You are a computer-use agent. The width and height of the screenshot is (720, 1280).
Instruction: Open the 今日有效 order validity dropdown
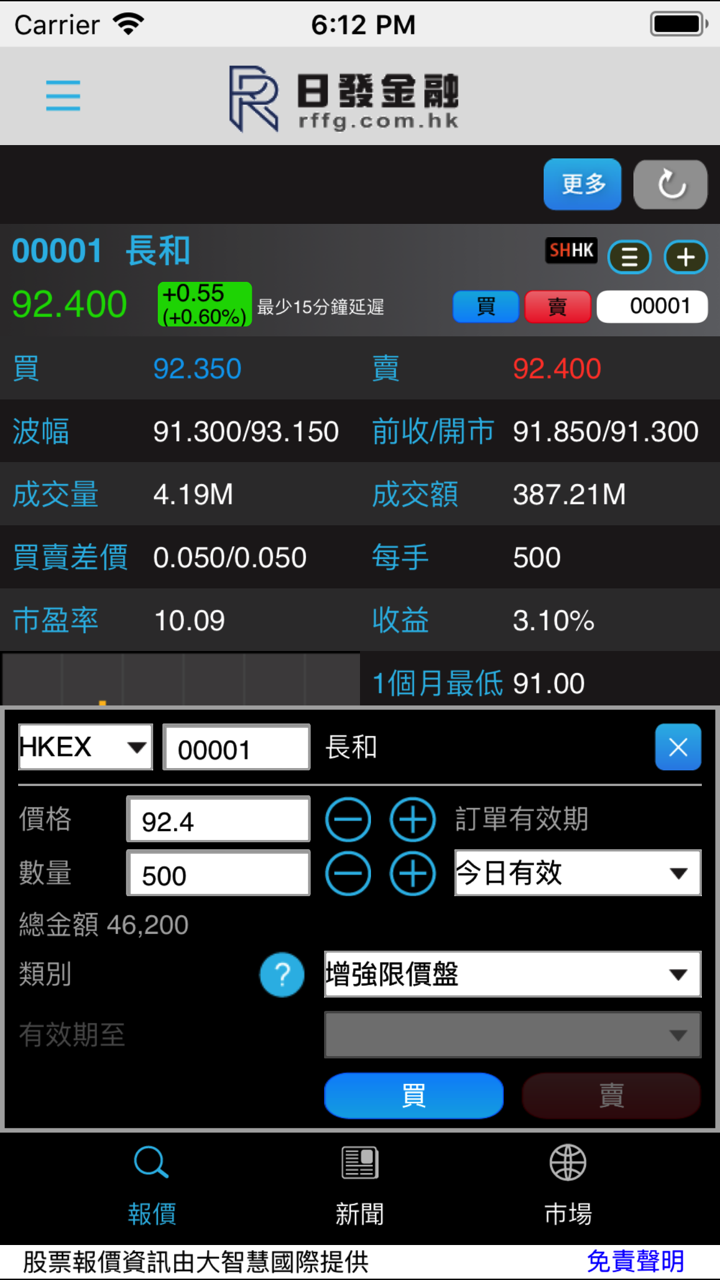[x=577, y=874]
